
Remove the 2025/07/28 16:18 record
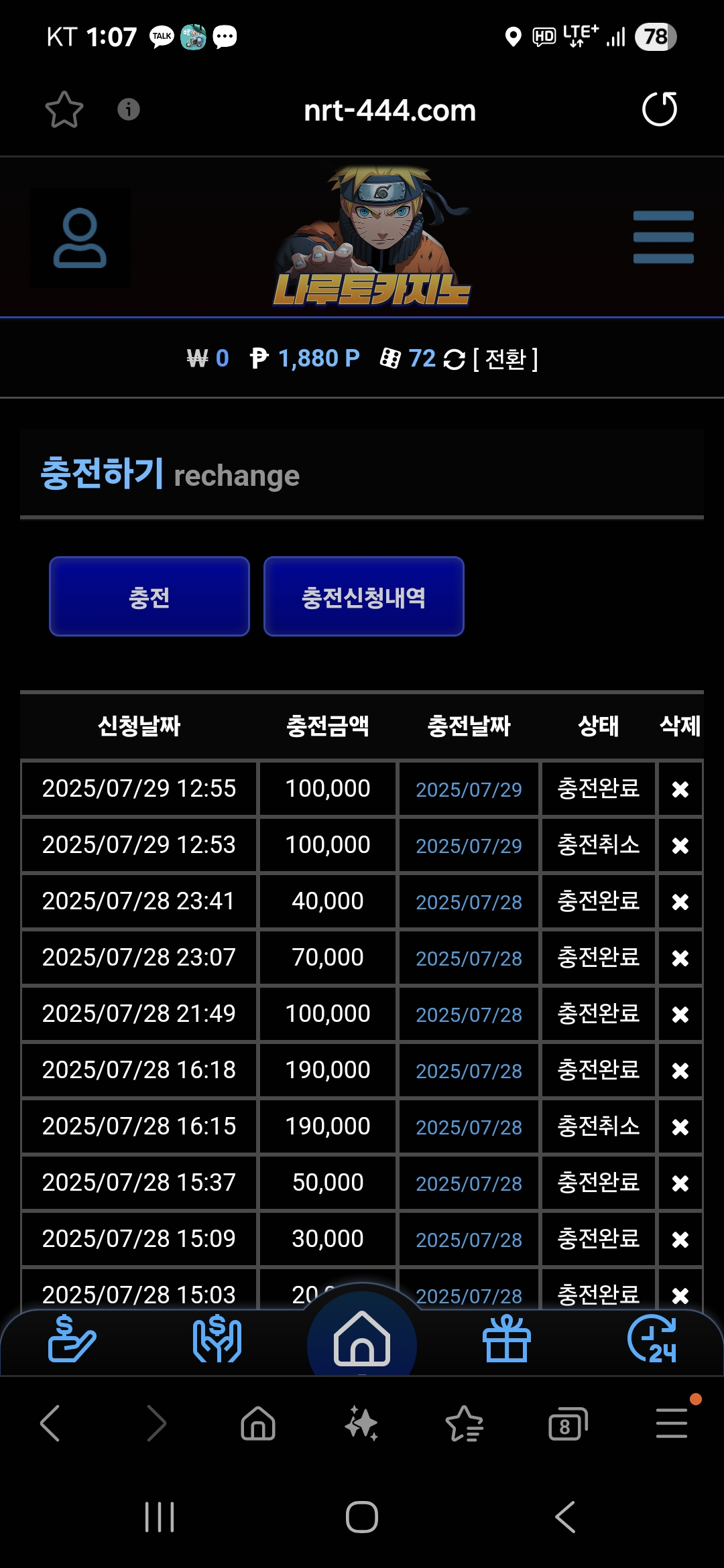pos(680,1071)
